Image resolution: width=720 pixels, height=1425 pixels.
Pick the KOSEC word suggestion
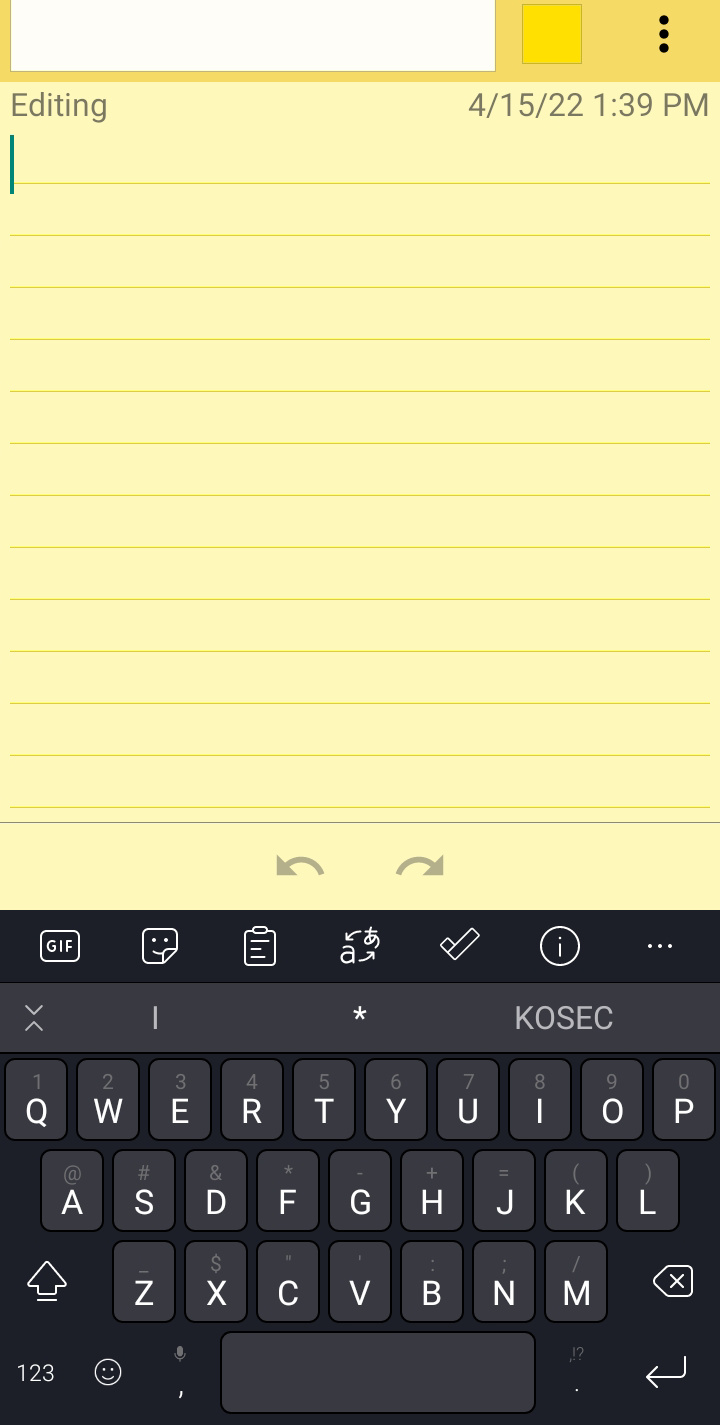pos(563,1018)
